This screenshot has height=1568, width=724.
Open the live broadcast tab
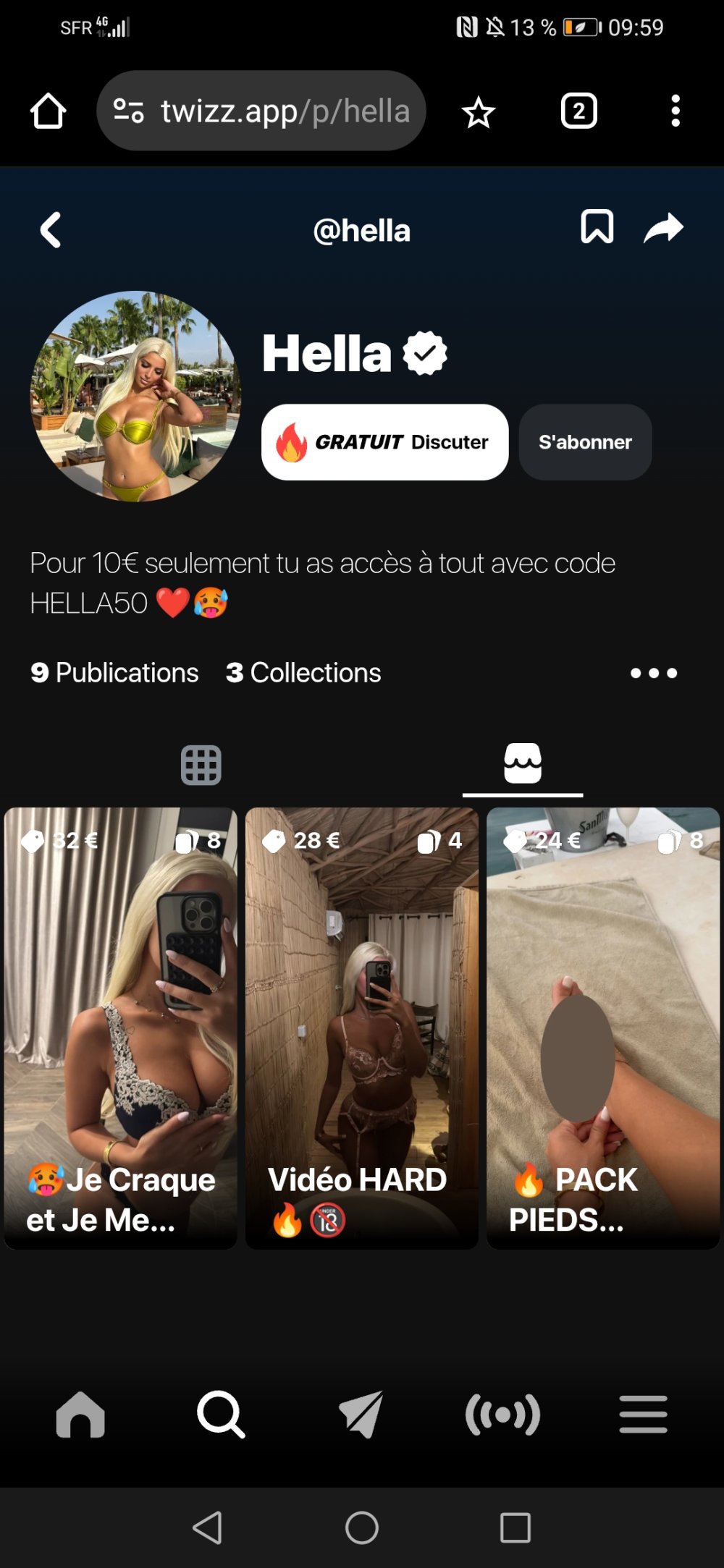(502, 1415)
